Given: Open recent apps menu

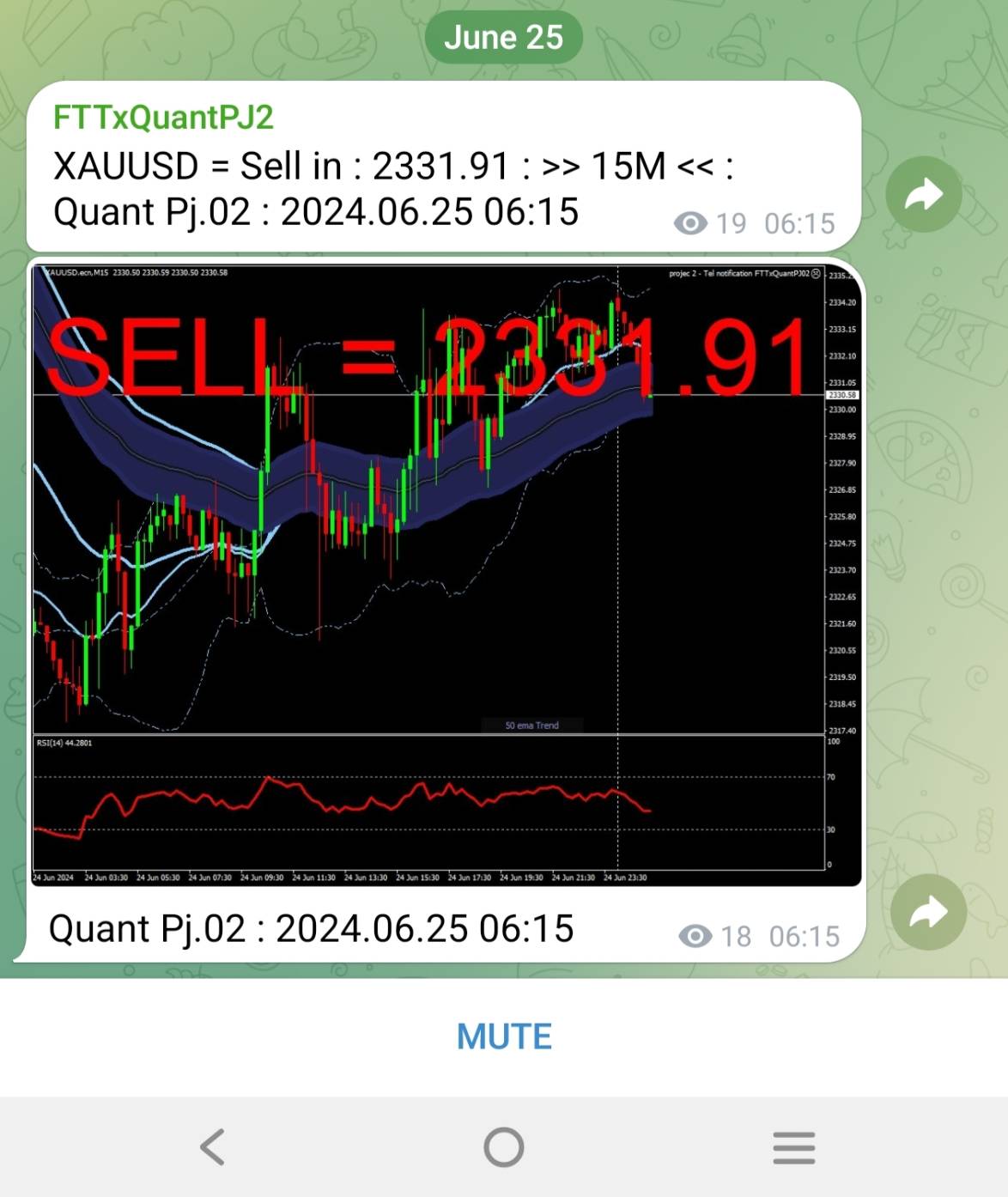Looking at the screenshot, I should click(793, 1147).
